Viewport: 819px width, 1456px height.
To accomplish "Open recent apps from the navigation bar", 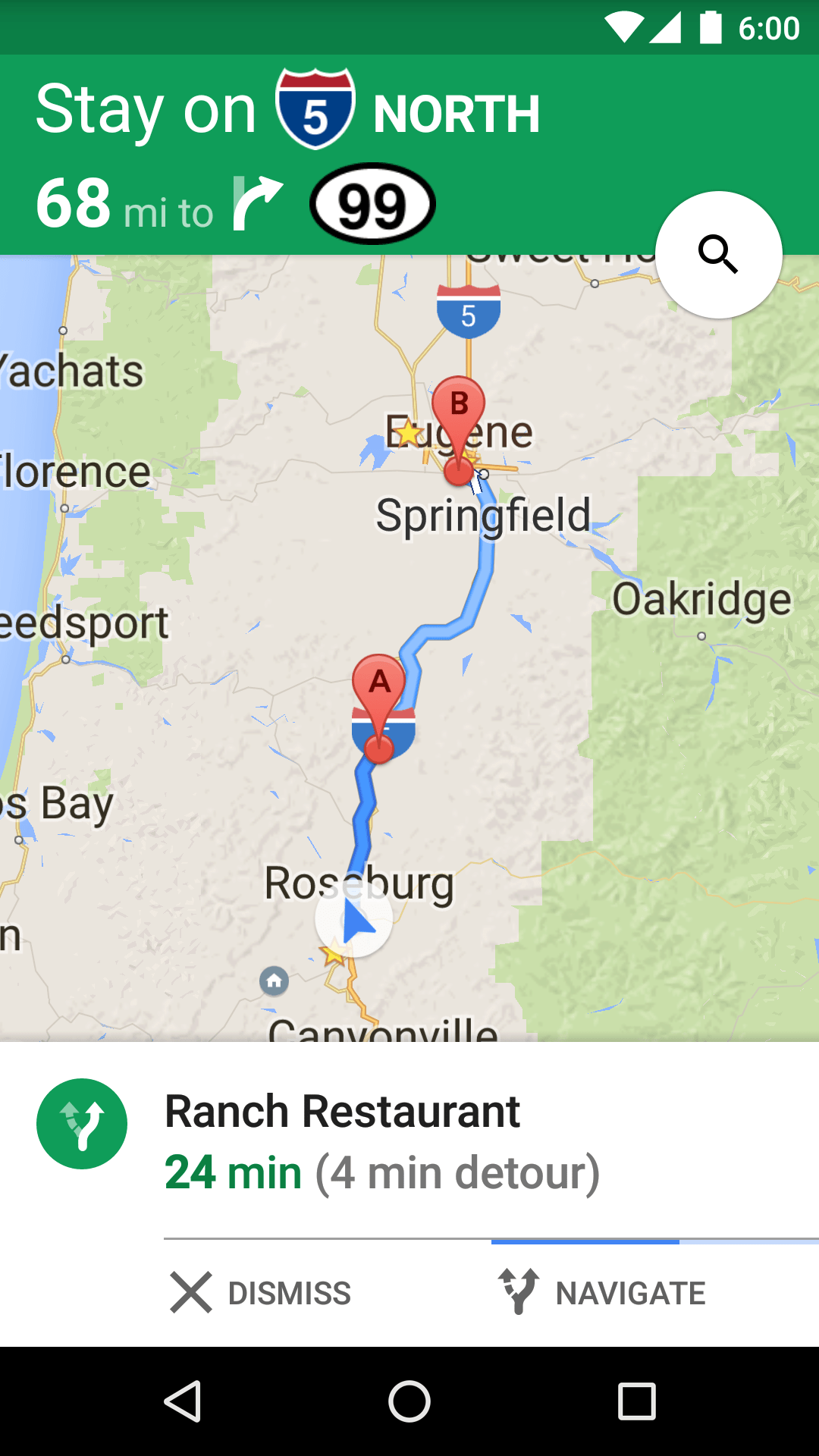I will coord(637,1401).
